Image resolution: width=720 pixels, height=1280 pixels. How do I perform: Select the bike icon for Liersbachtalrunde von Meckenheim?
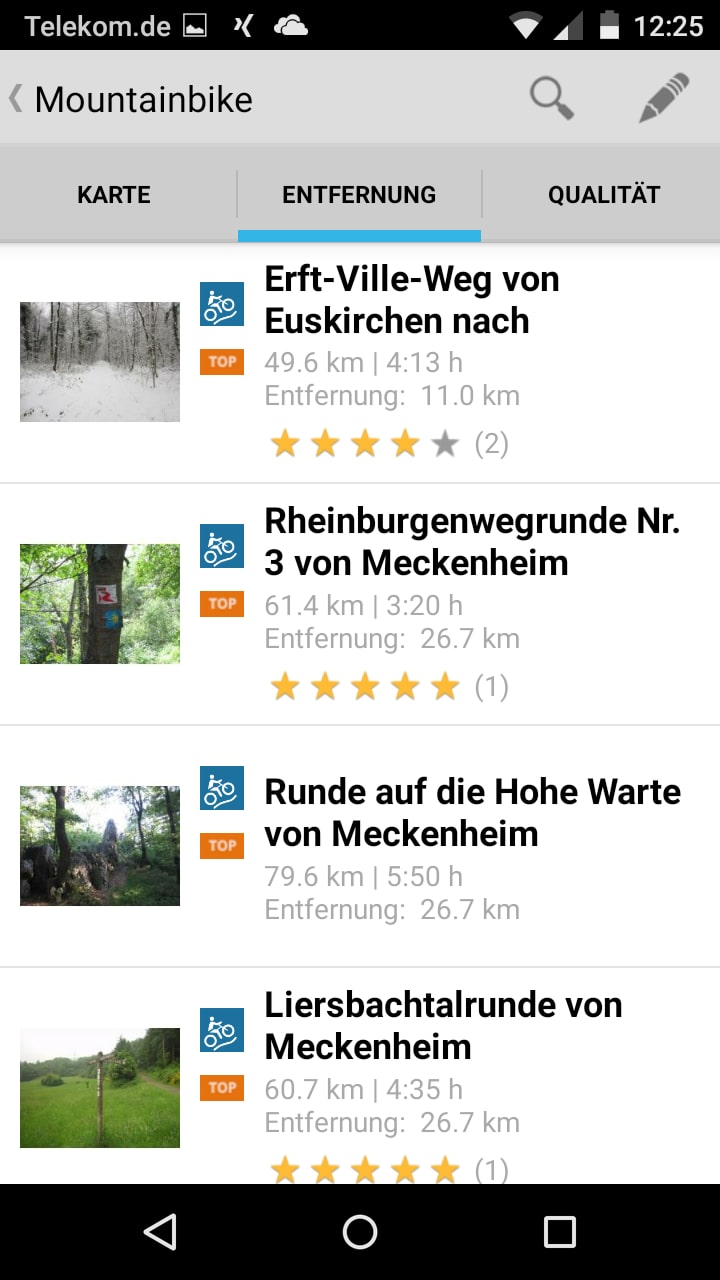click(222, 1029)
